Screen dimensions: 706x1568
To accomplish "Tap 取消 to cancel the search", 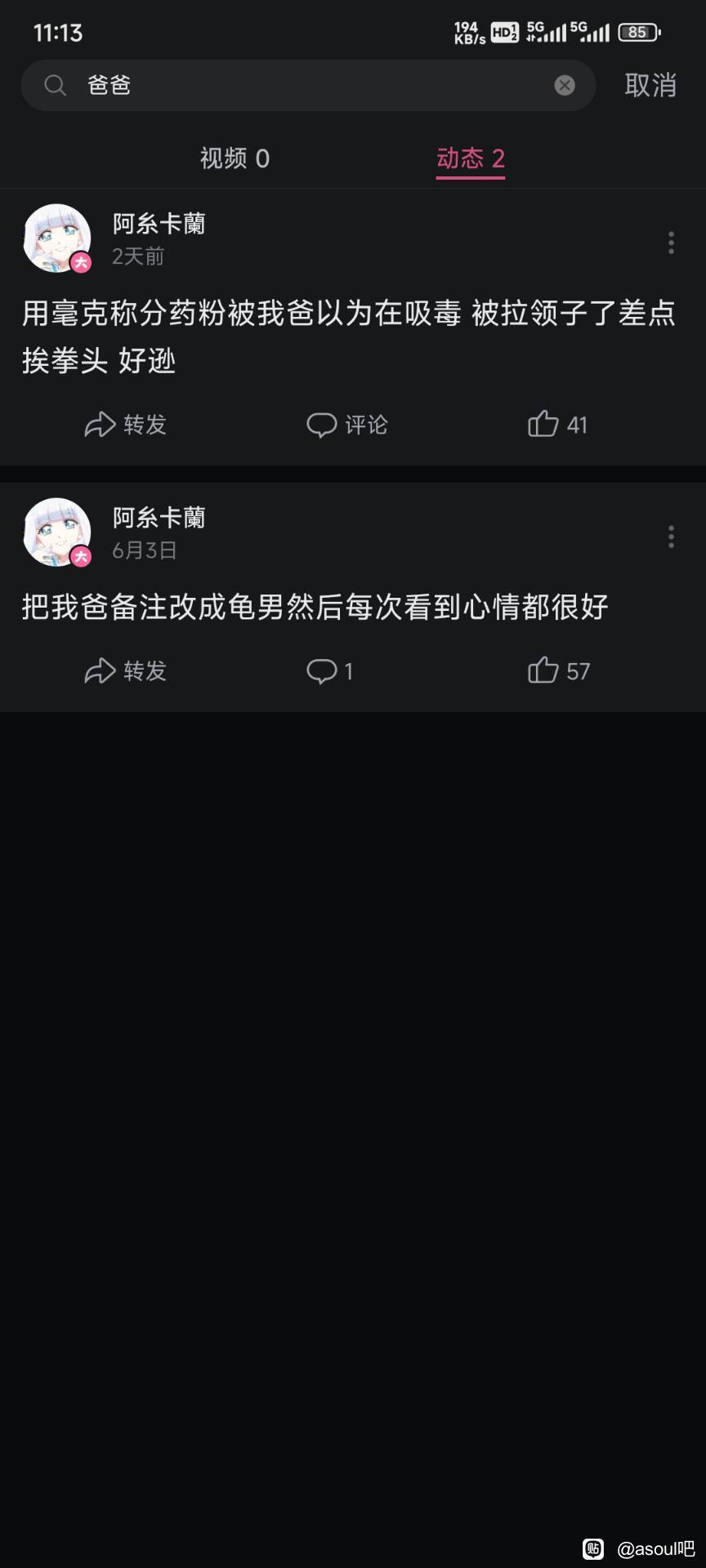I will (650, 85).
